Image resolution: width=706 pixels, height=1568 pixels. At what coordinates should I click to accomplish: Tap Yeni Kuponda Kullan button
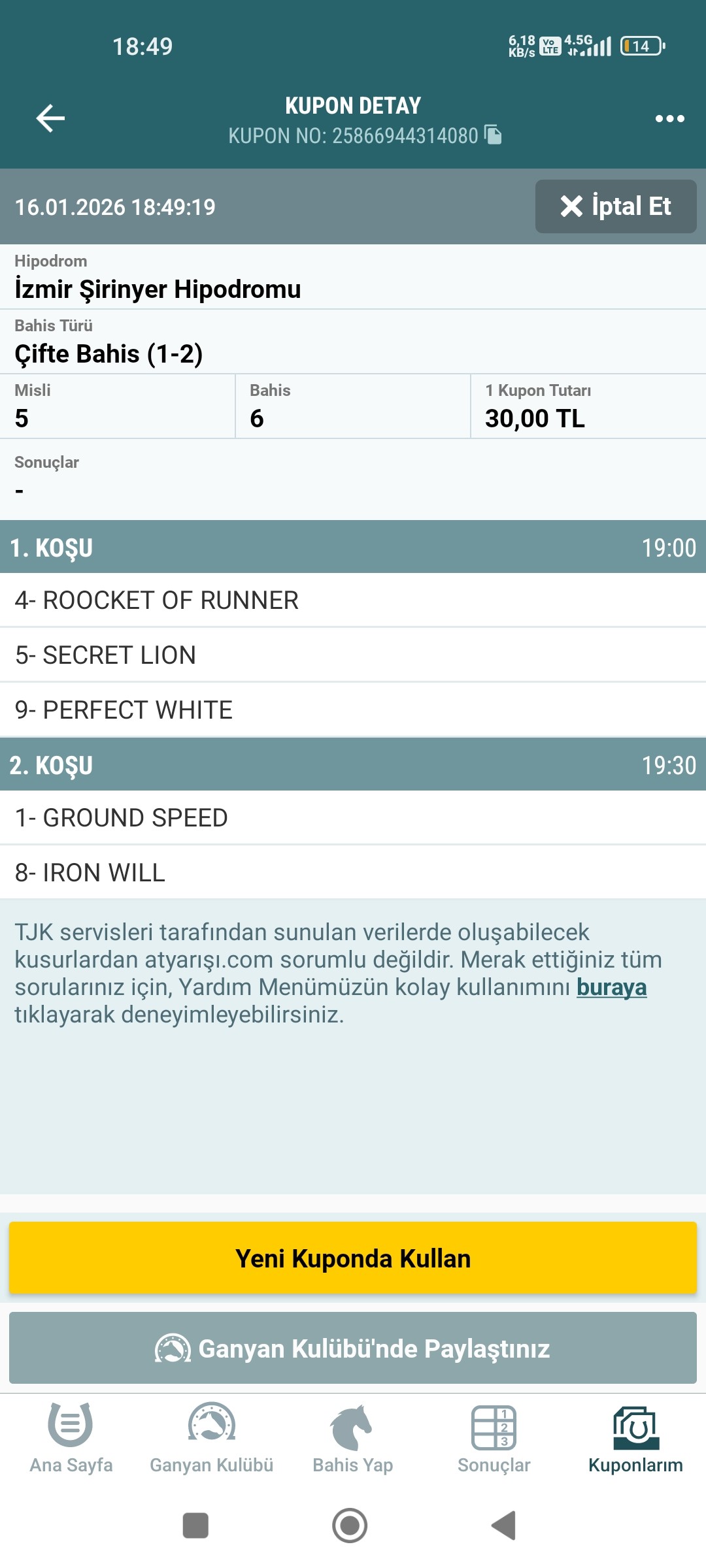click(x=353, y=1258)
